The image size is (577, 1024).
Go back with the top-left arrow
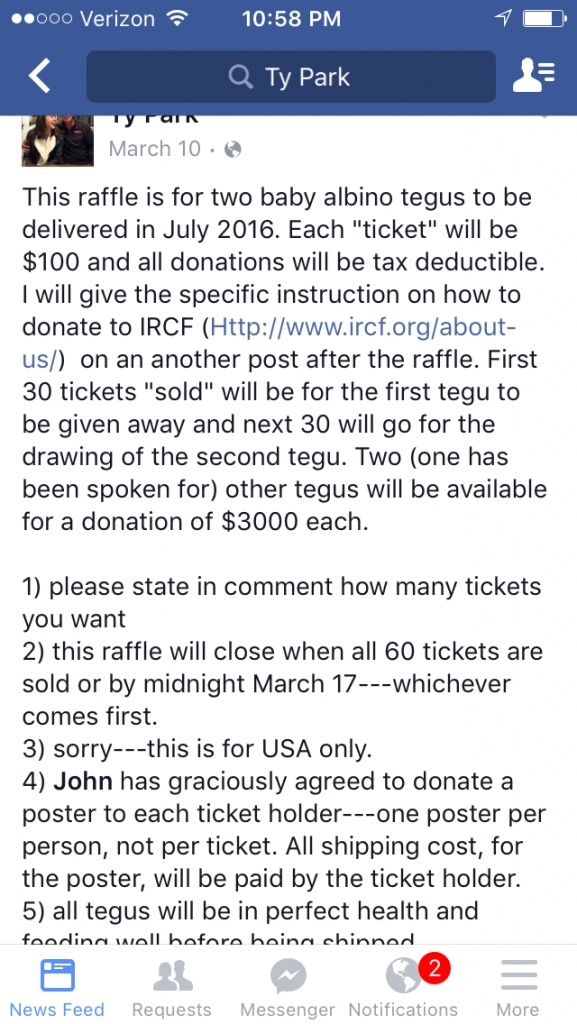39,77
